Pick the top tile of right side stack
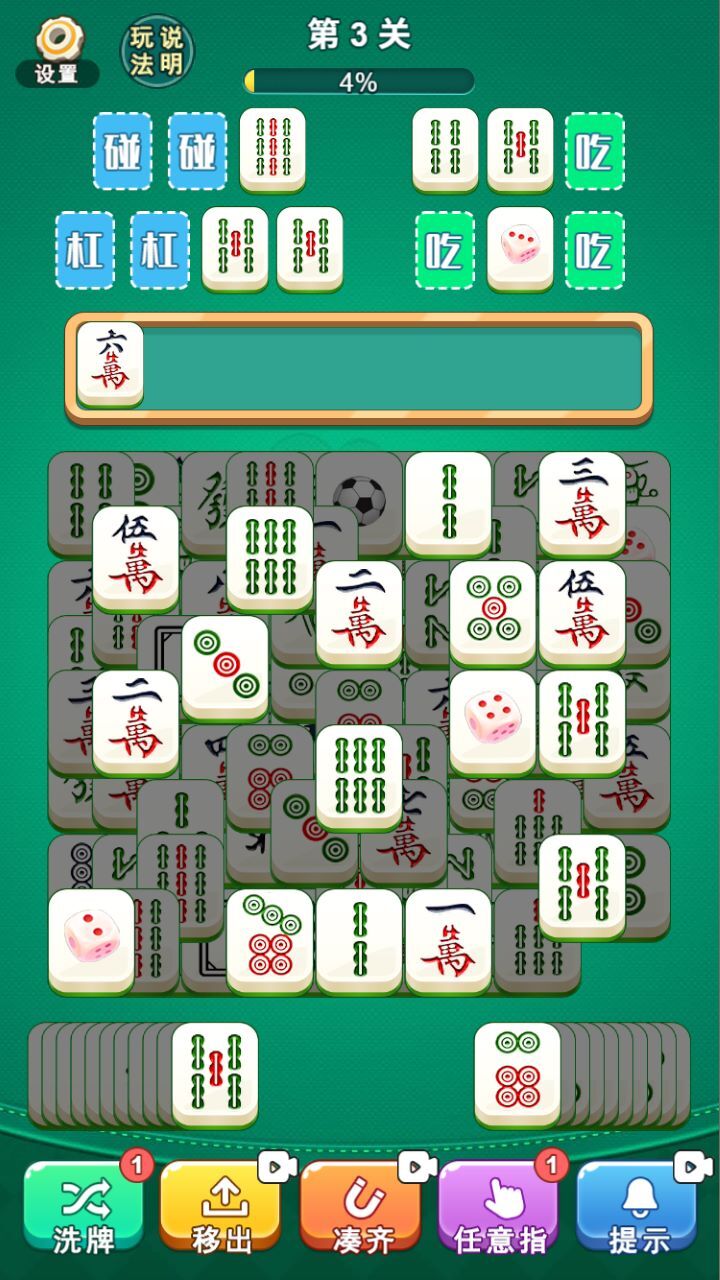 (x=517, y=1072)
